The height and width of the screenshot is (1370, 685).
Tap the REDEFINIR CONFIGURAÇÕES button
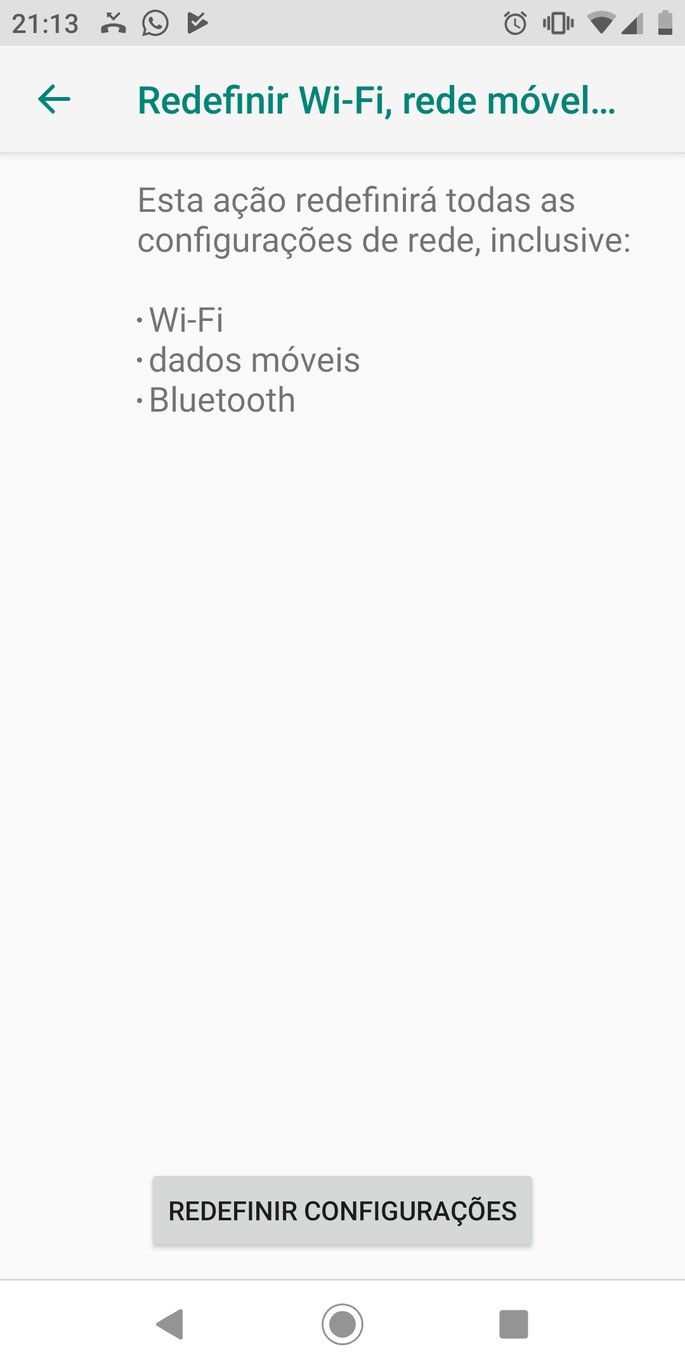click(342, 1210)
